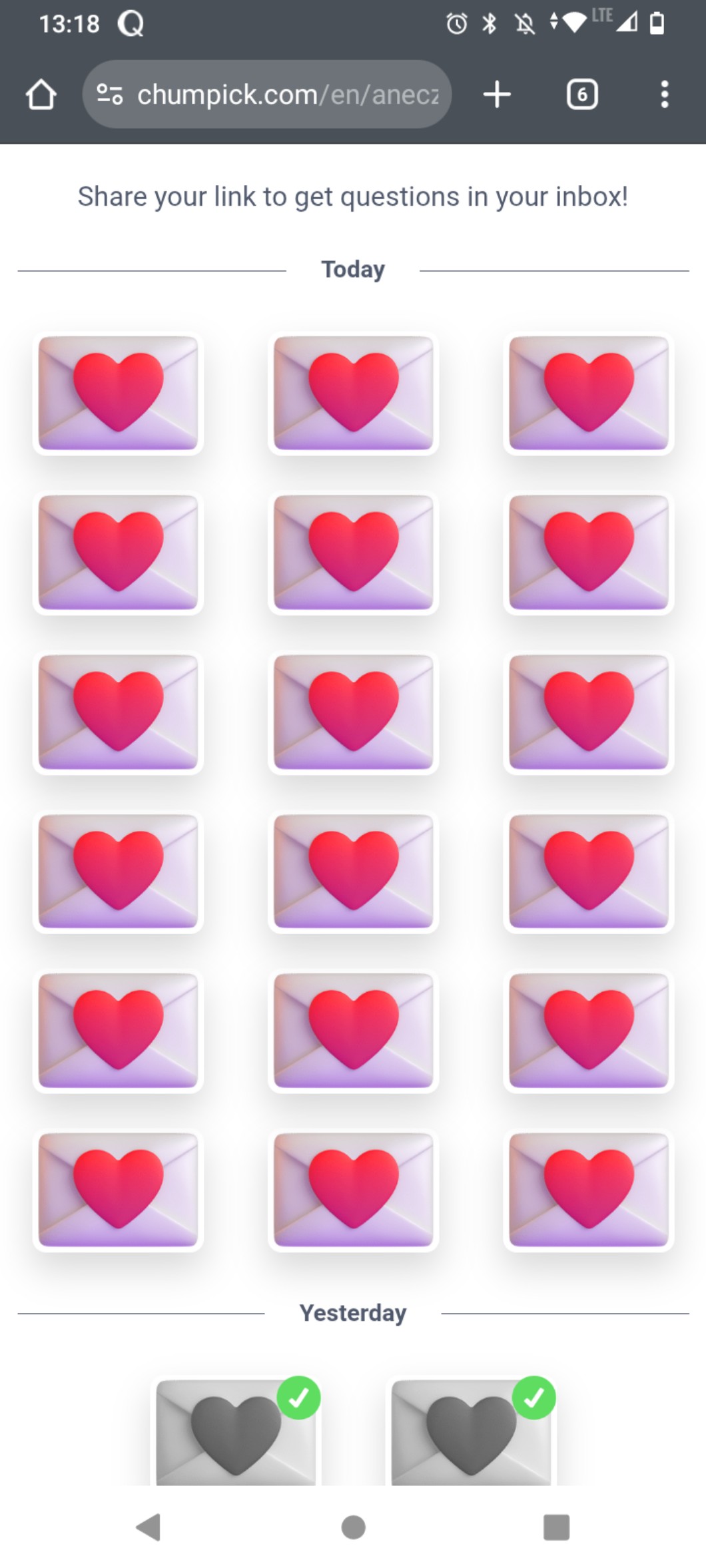View site info for chumpick.com
This screenshot has height=1568, width=706.
pos(109,95)
